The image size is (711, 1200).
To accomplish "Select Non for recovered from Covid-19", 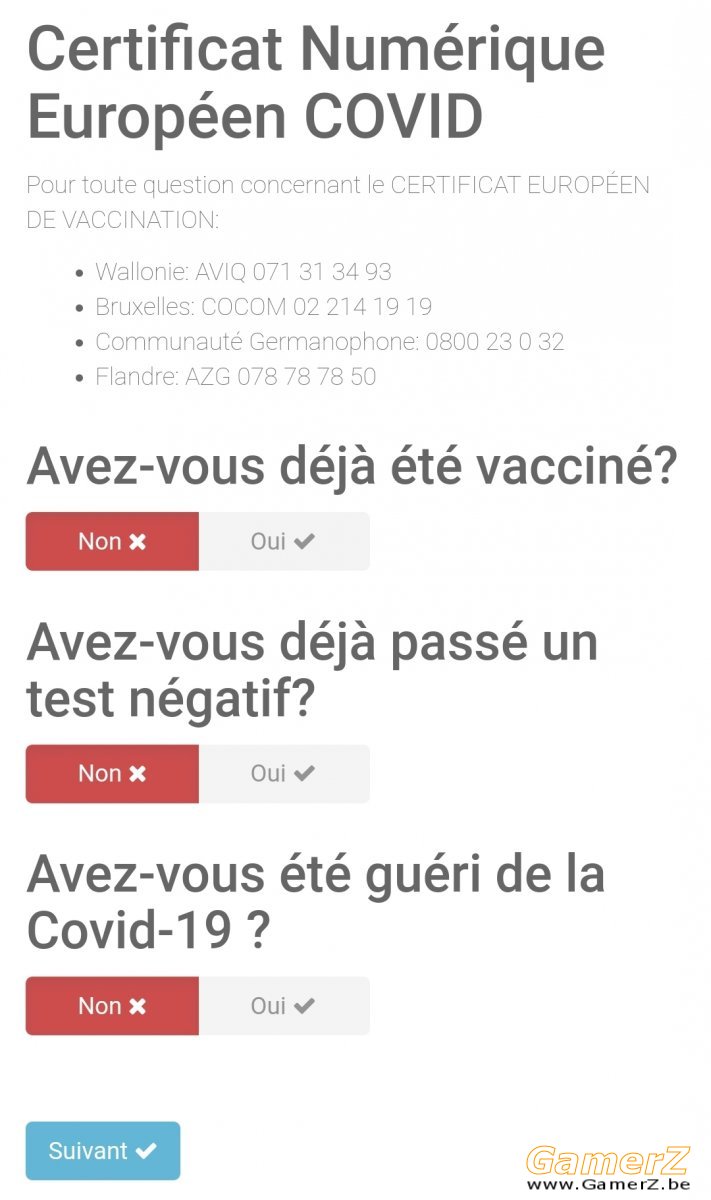I will tap(112, 1005).
